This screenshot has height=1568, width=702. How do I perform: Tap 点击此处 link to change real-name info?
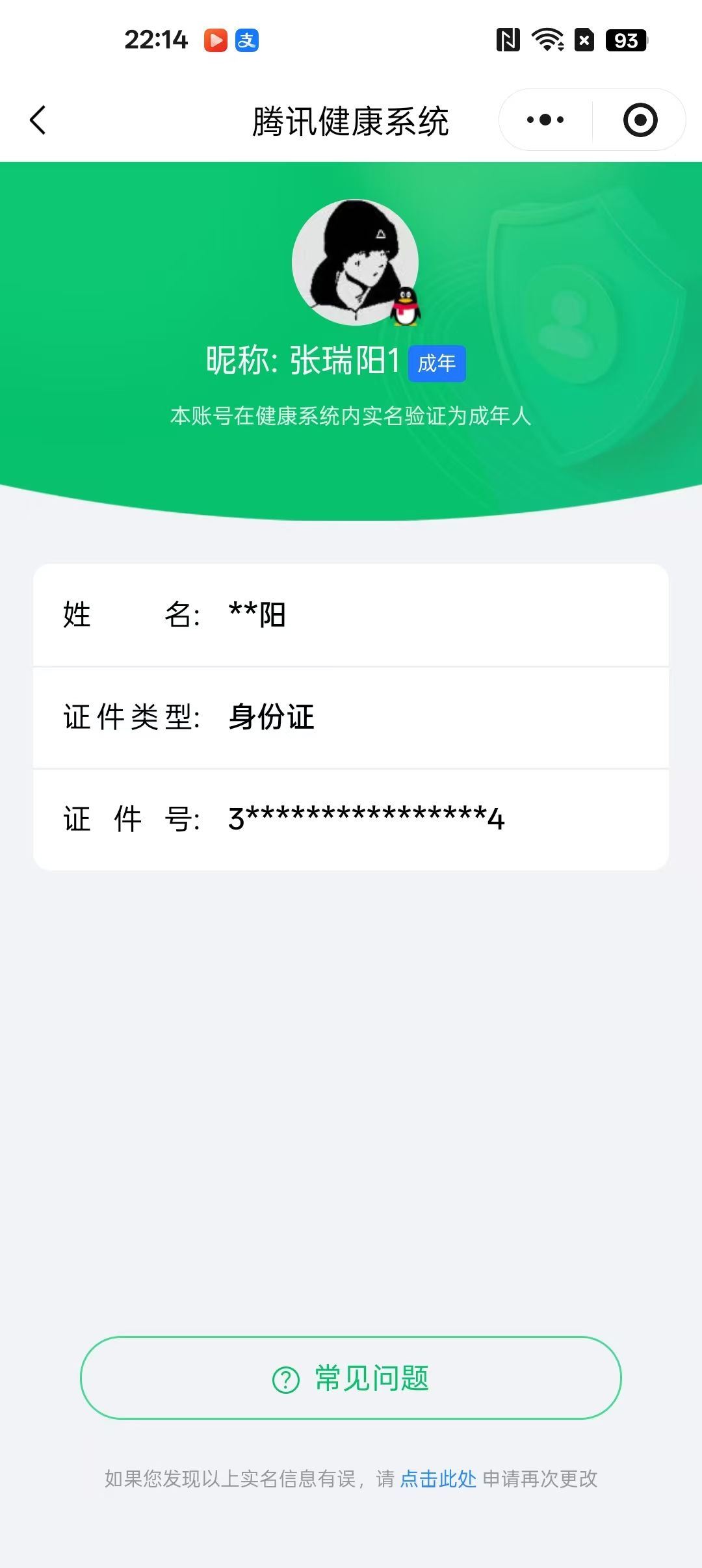click(437, 1479)
